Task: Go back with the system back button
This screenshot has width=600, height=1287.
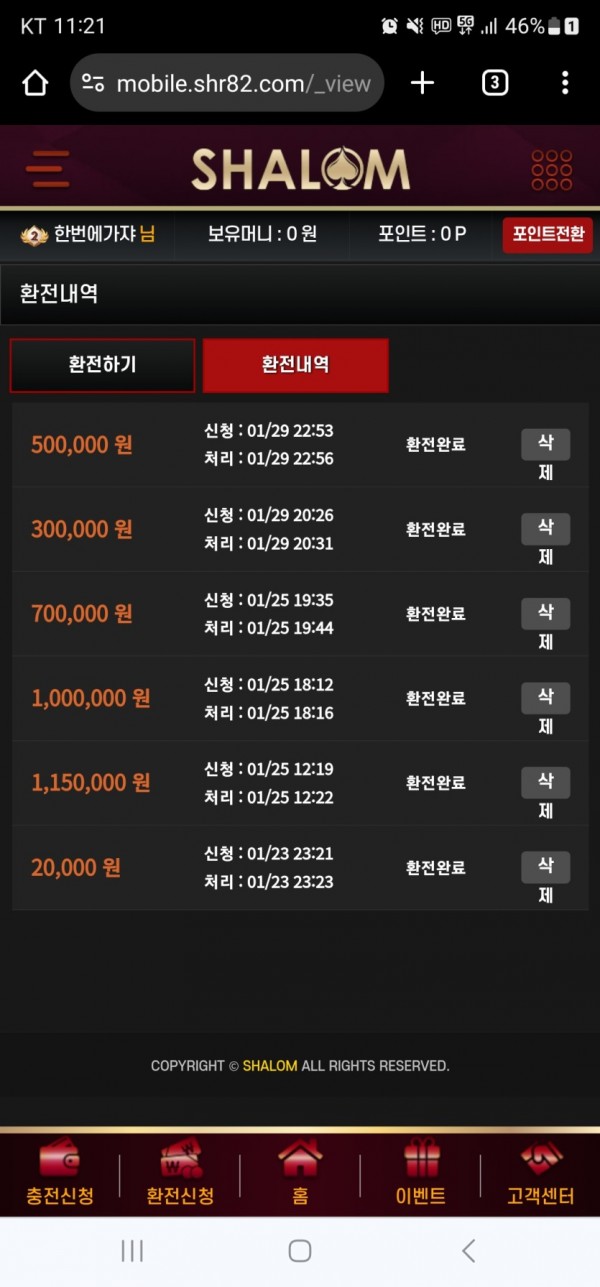Action: pos(468,1250)
